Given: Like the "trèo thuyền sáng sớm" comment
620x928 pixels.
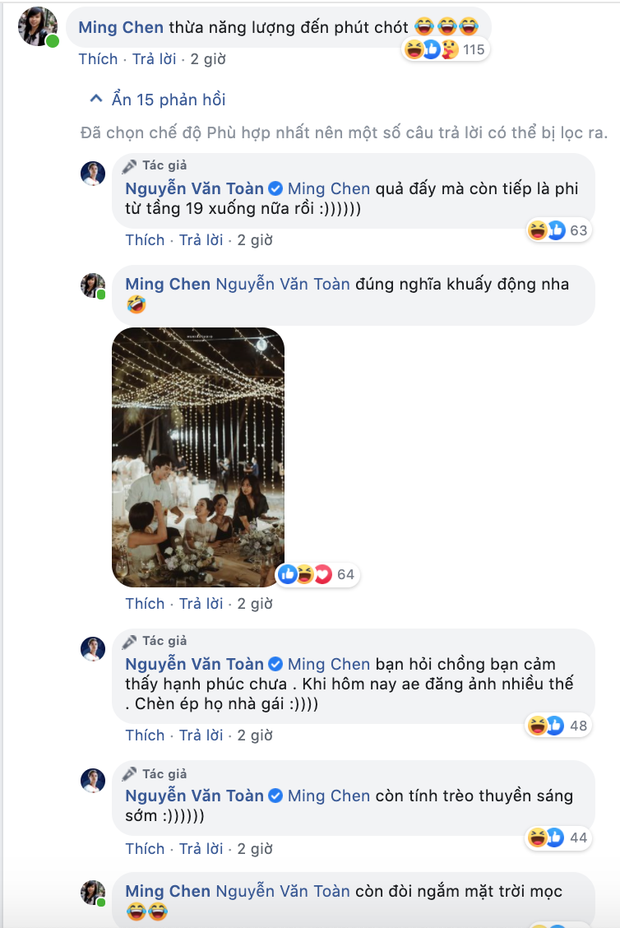Looking at the screenshot, I should click(144, 849).
